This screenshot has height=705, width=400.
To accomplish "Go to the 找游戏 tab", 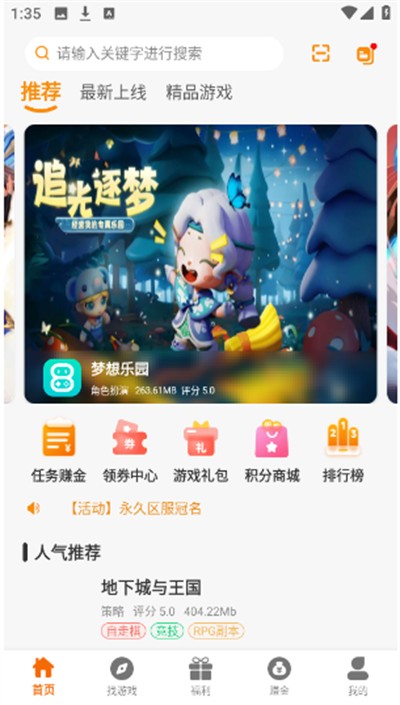I will 122,676.
